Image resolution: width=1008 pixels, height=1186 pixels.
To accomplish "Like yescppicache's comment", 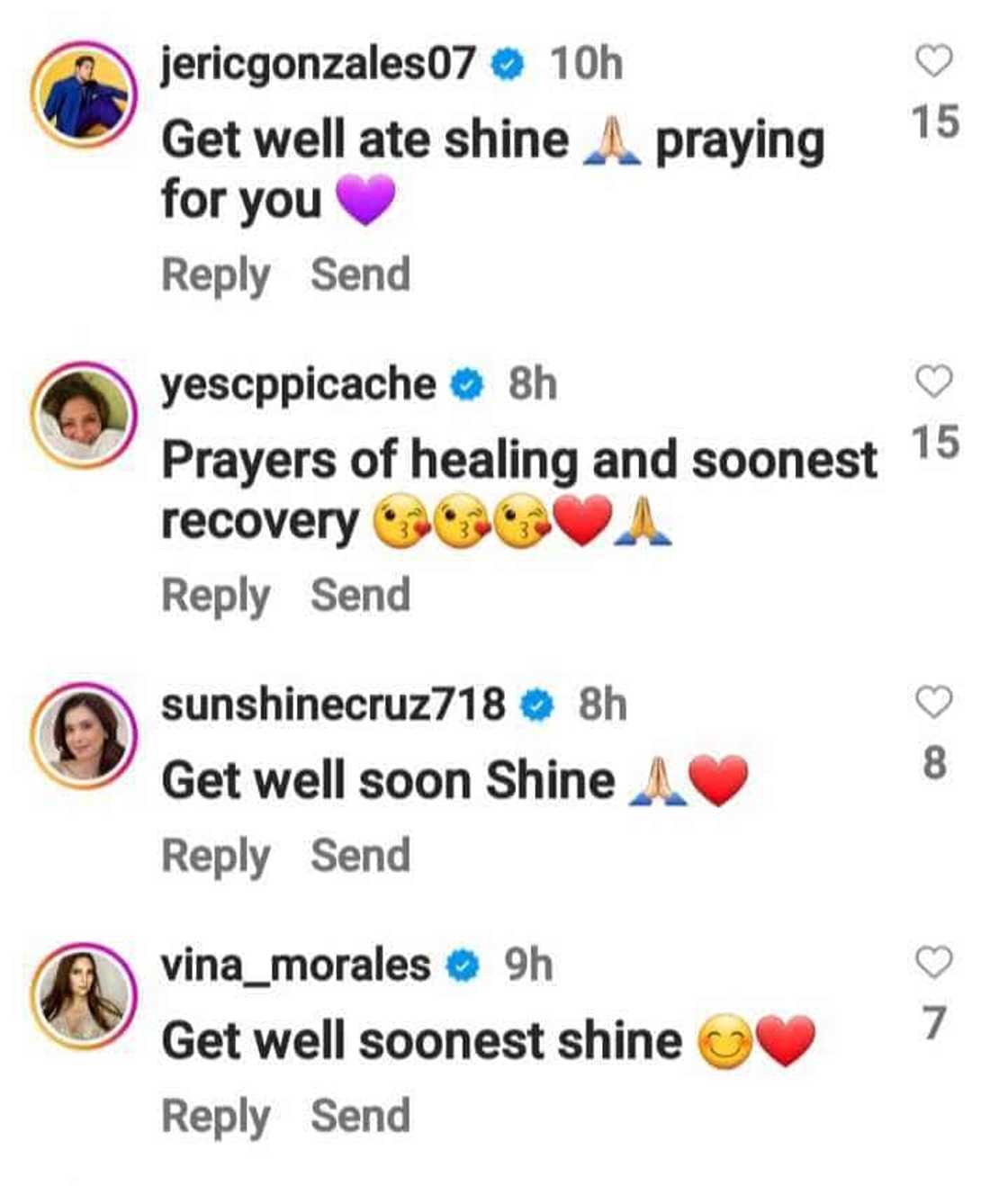I will [x=933, y=382].
